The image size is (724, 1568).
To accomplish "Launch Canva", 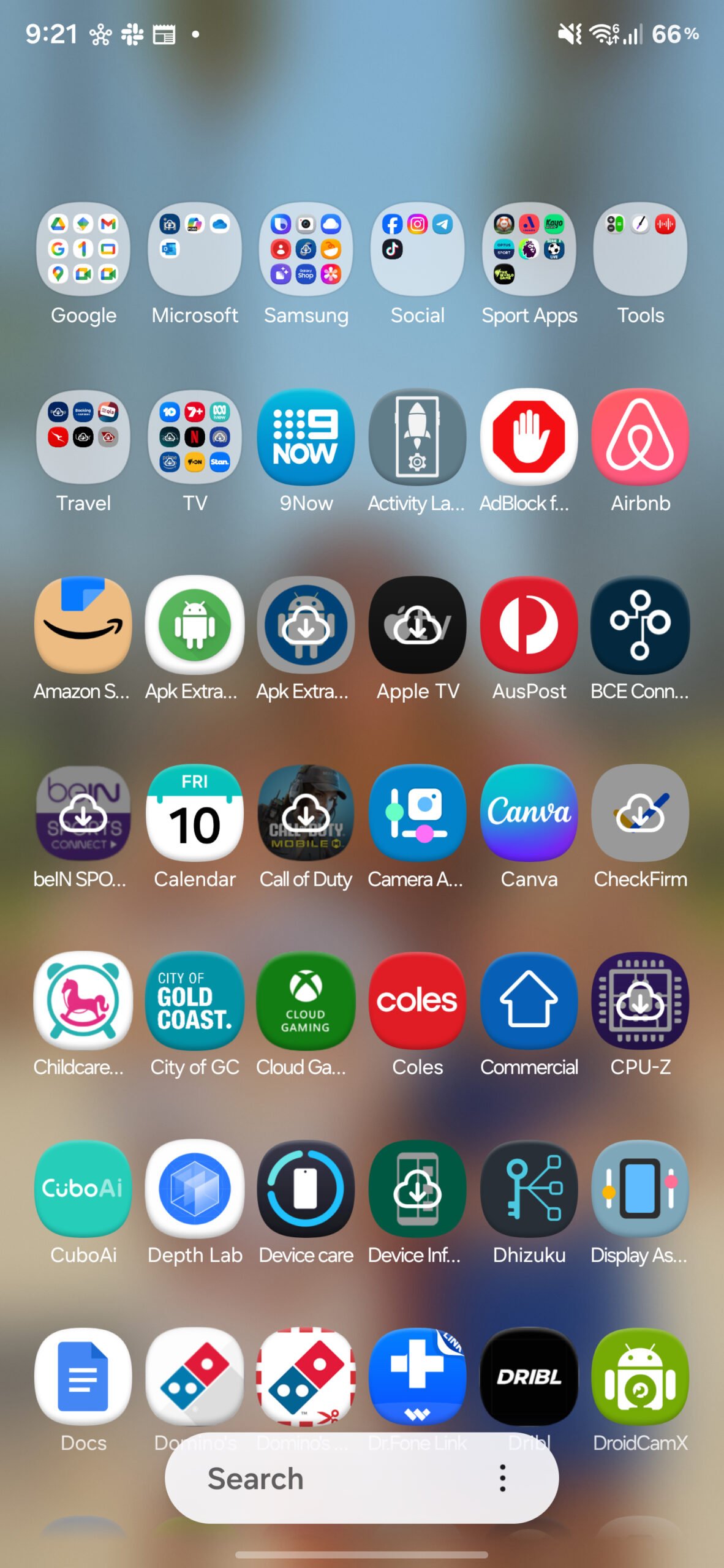I will pyautogui.click(x=529, y=813).
